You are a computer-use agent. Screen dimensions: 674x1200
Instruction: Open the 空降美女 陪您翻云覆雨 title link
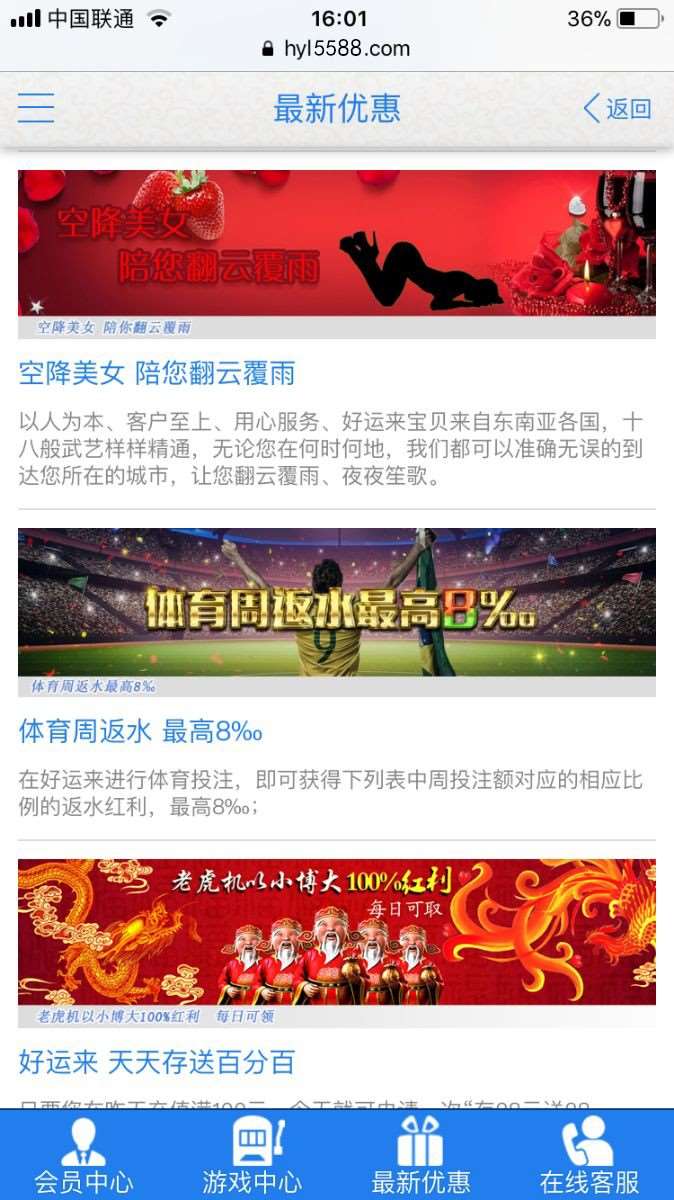pyautogui.click(x=157, y=374)
